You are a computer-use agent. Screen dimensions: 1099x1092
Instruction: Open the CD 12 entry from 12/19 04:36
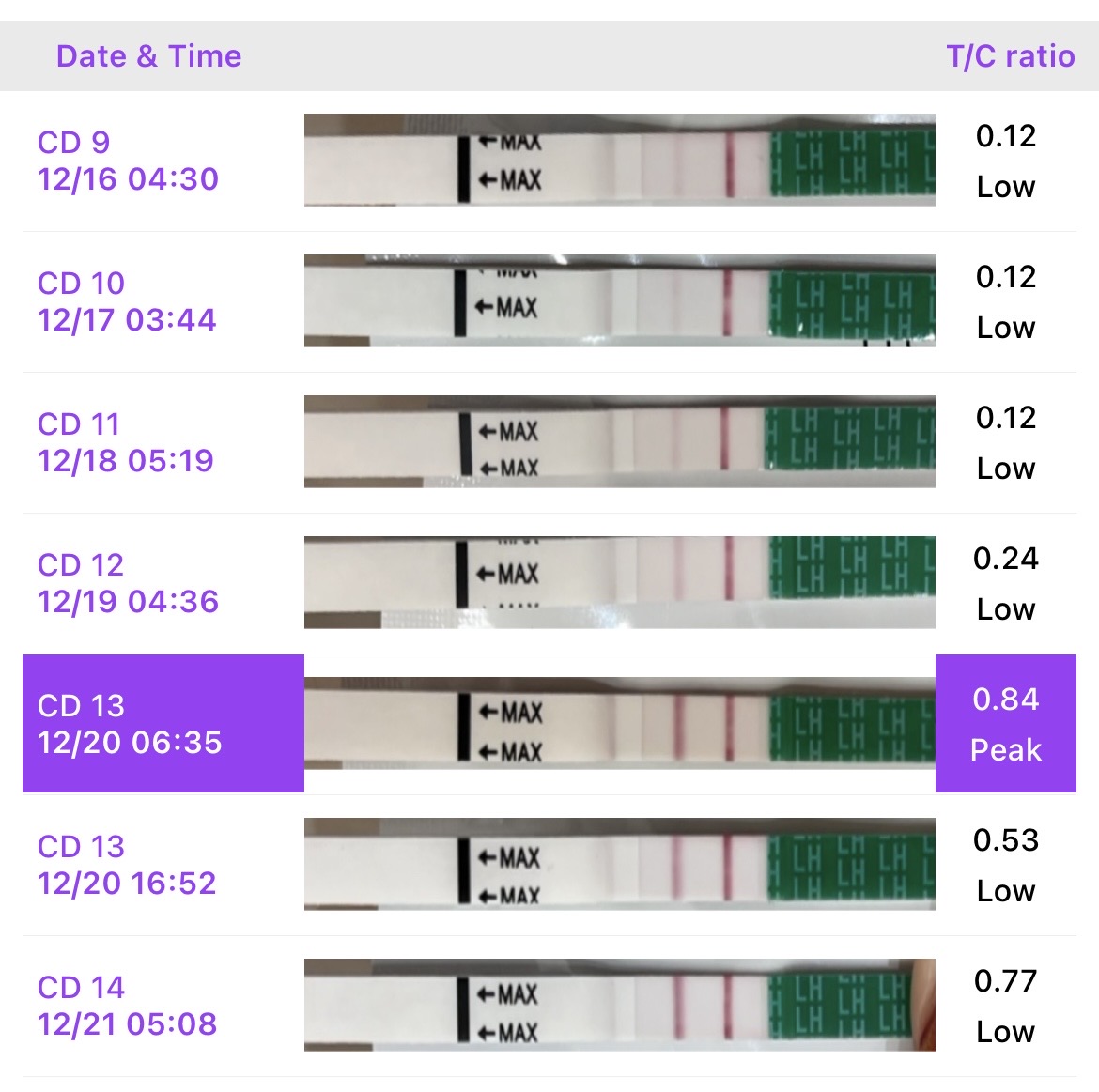pyautogui.click(x=128, y=583)
